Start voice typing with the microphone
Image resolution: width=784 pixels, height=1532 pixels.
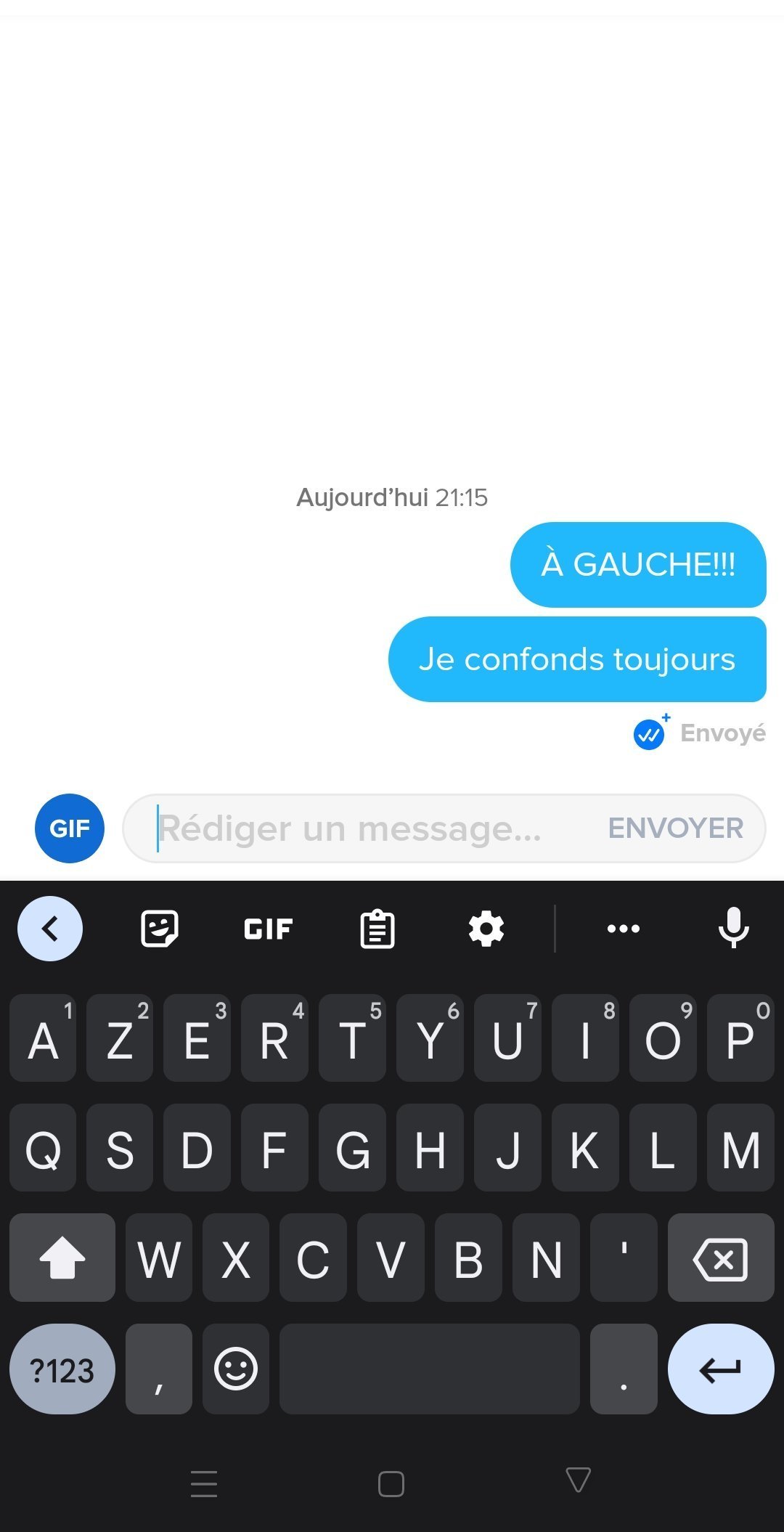point(733,927)
